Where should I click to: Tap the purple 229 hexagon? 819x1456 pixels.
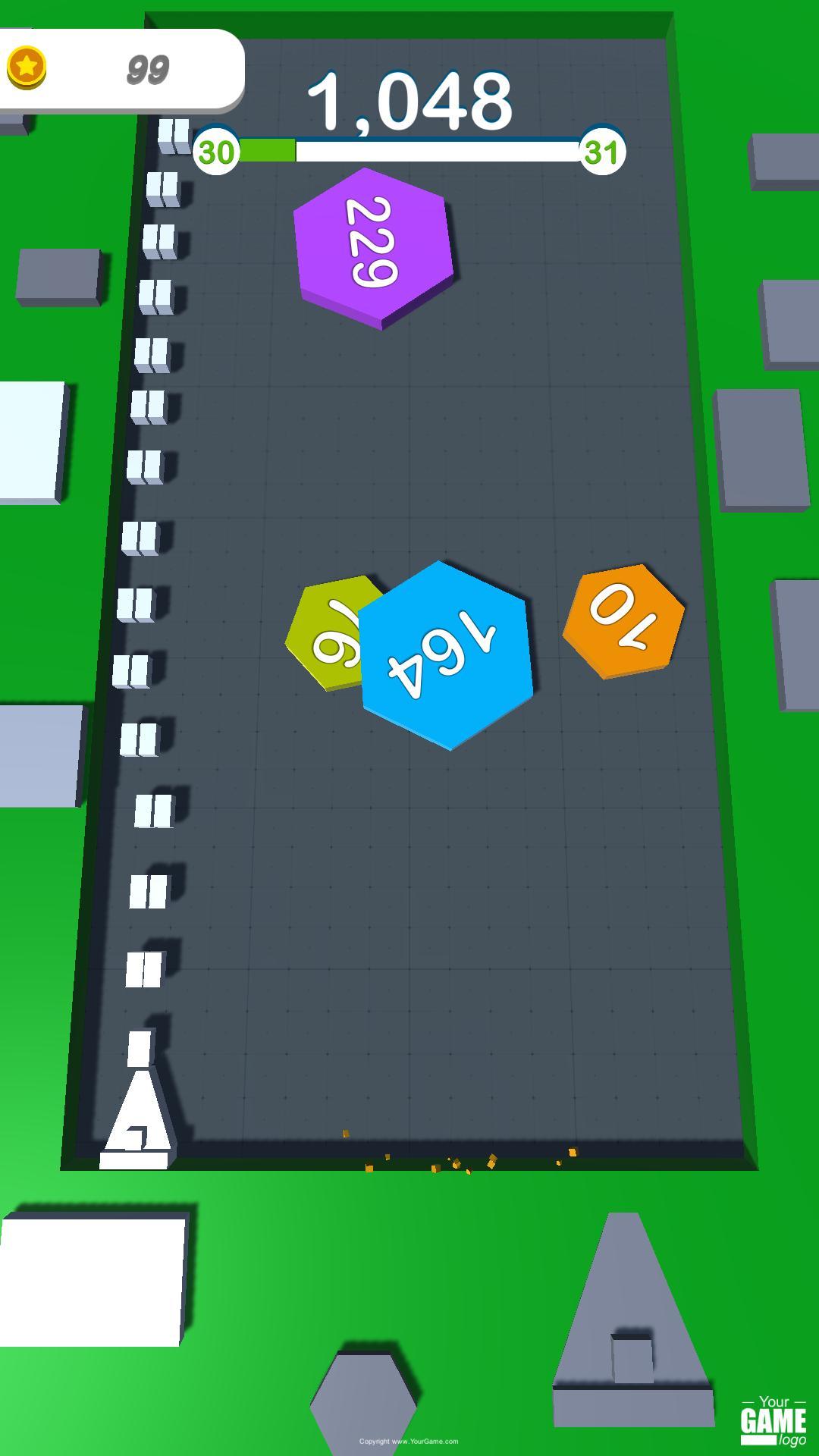372,244
